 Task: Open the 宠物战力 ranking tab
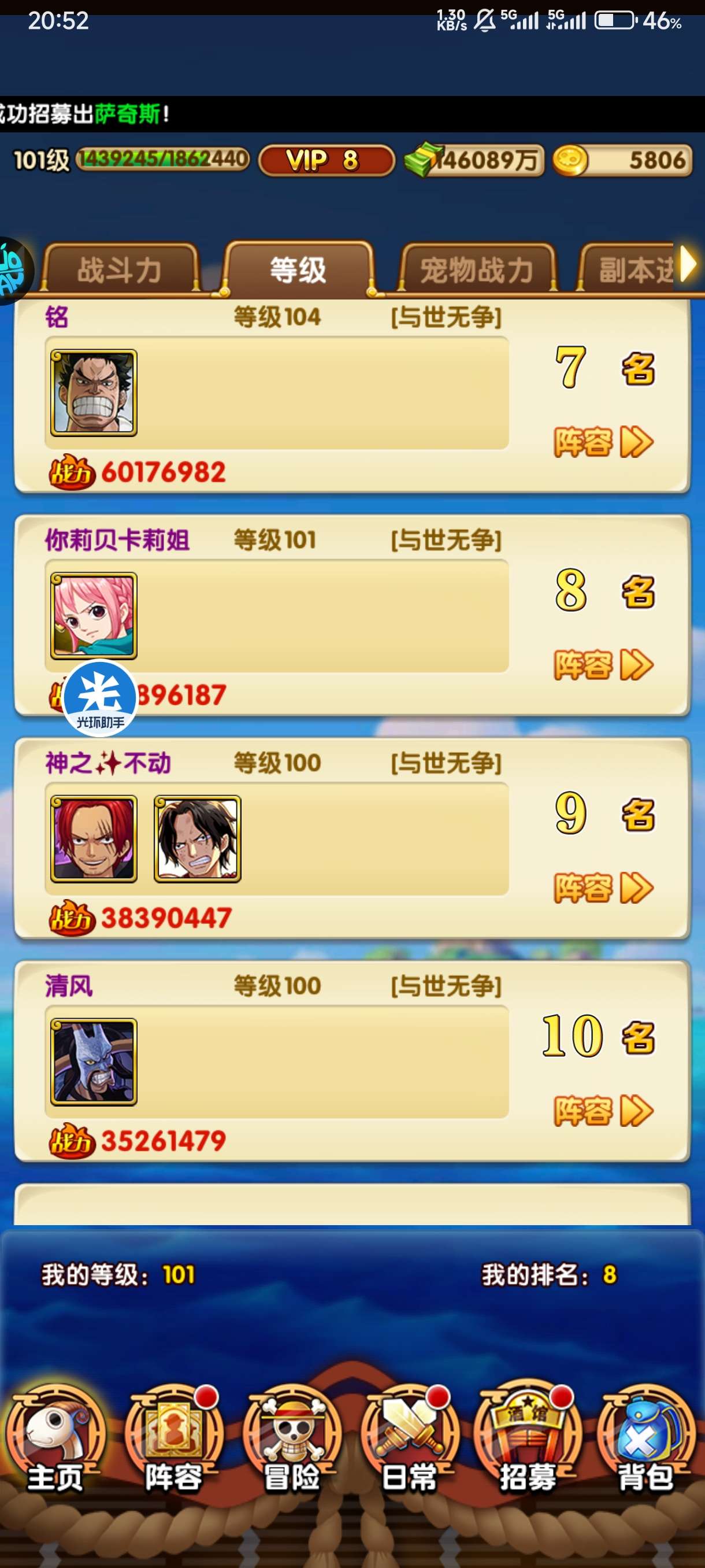coord(477,269)
